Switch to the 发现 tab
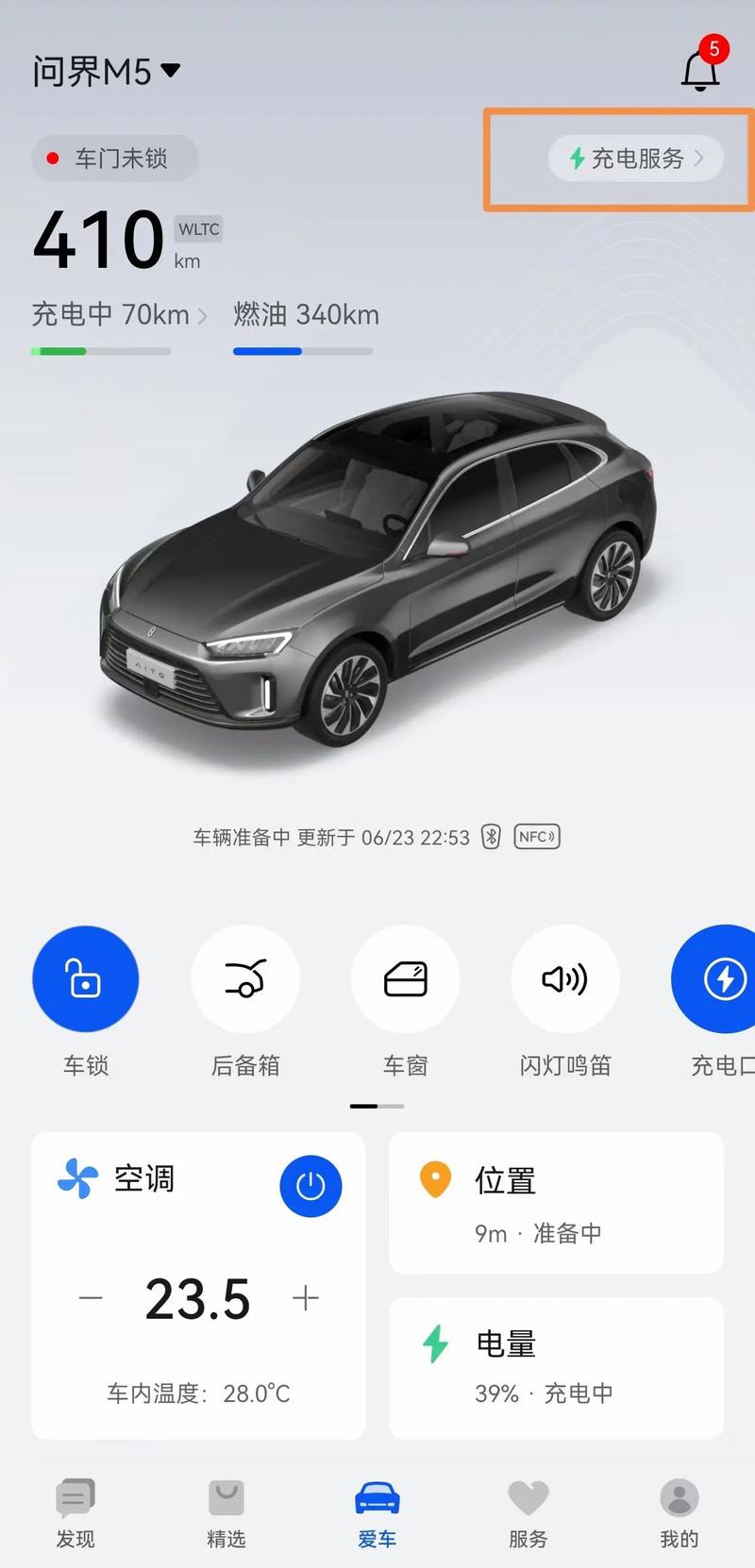755x1568 pixels. 75,1513
